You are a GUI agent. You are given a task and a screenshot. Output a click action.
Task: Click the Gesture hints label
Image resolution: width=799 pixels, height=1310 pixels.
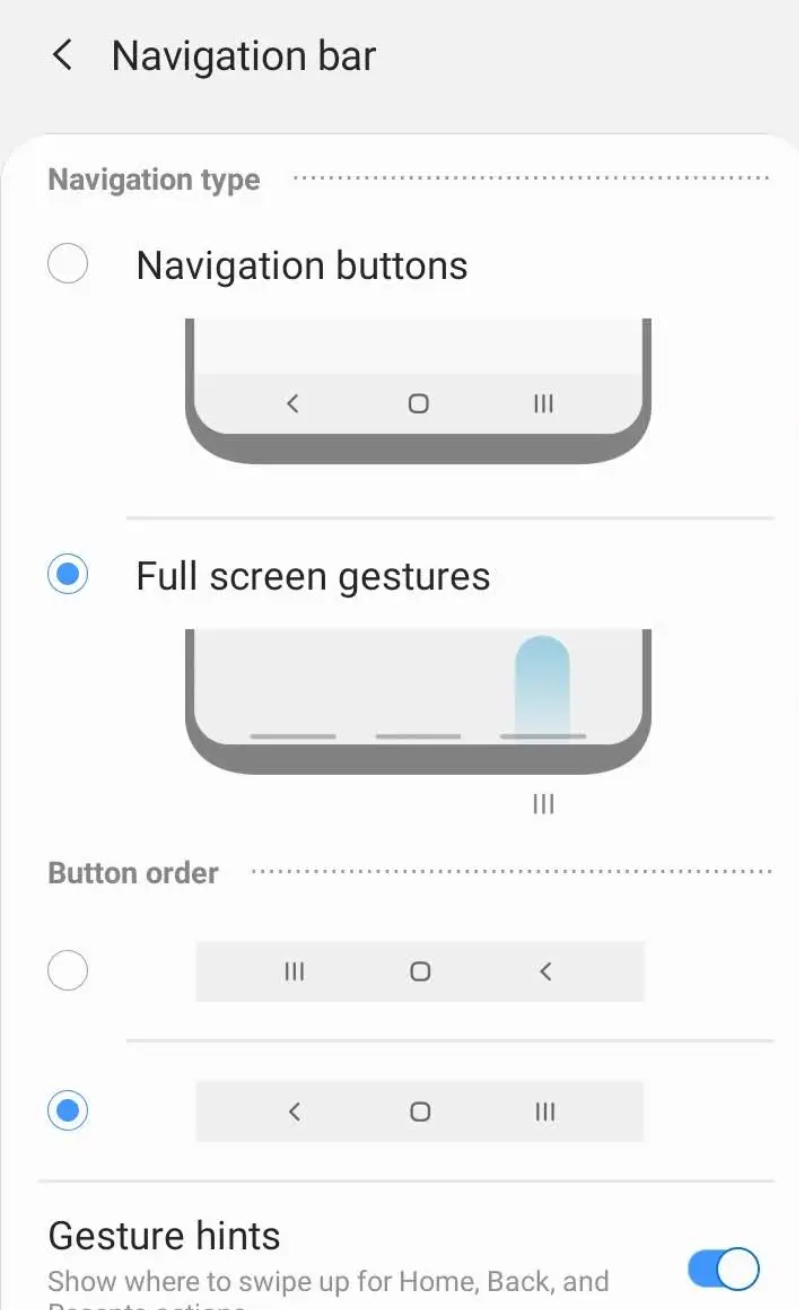coord(163,1235)
